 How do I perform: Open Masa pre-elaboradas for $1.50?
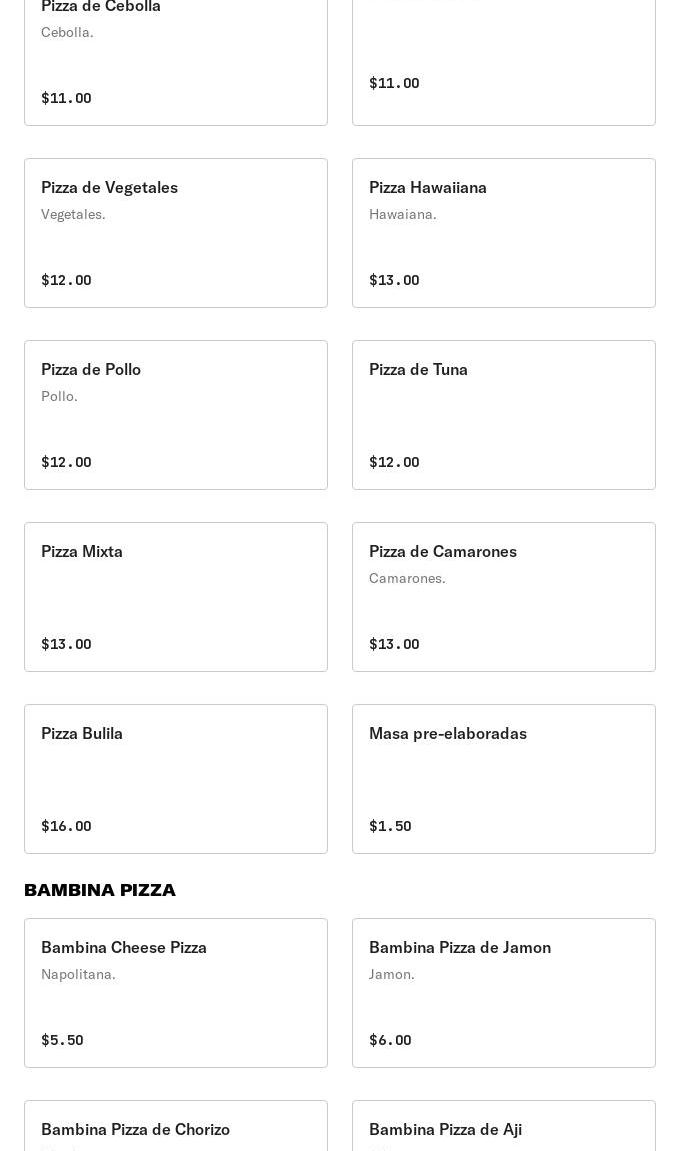[x=503, y=778]
